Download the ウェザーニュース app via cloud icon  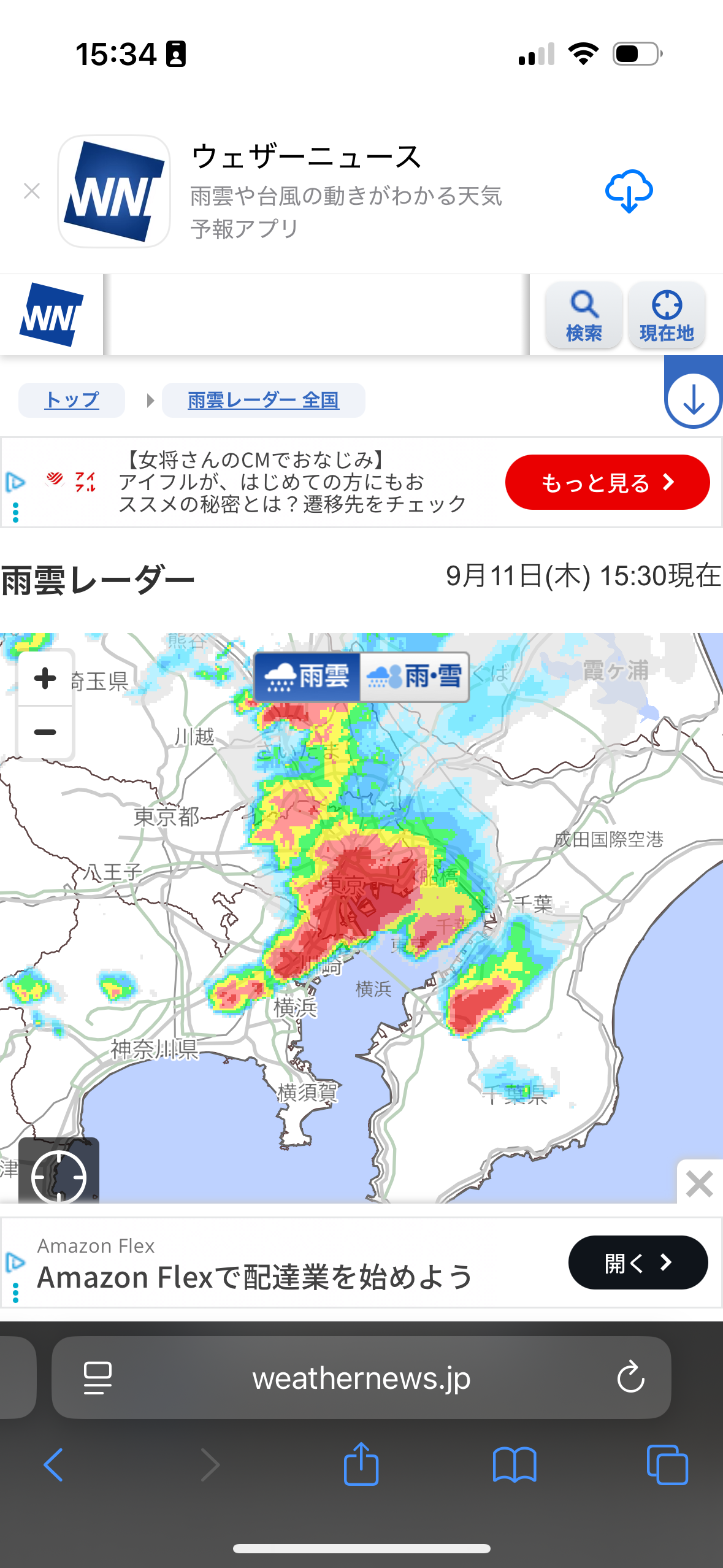coord(629,191)
